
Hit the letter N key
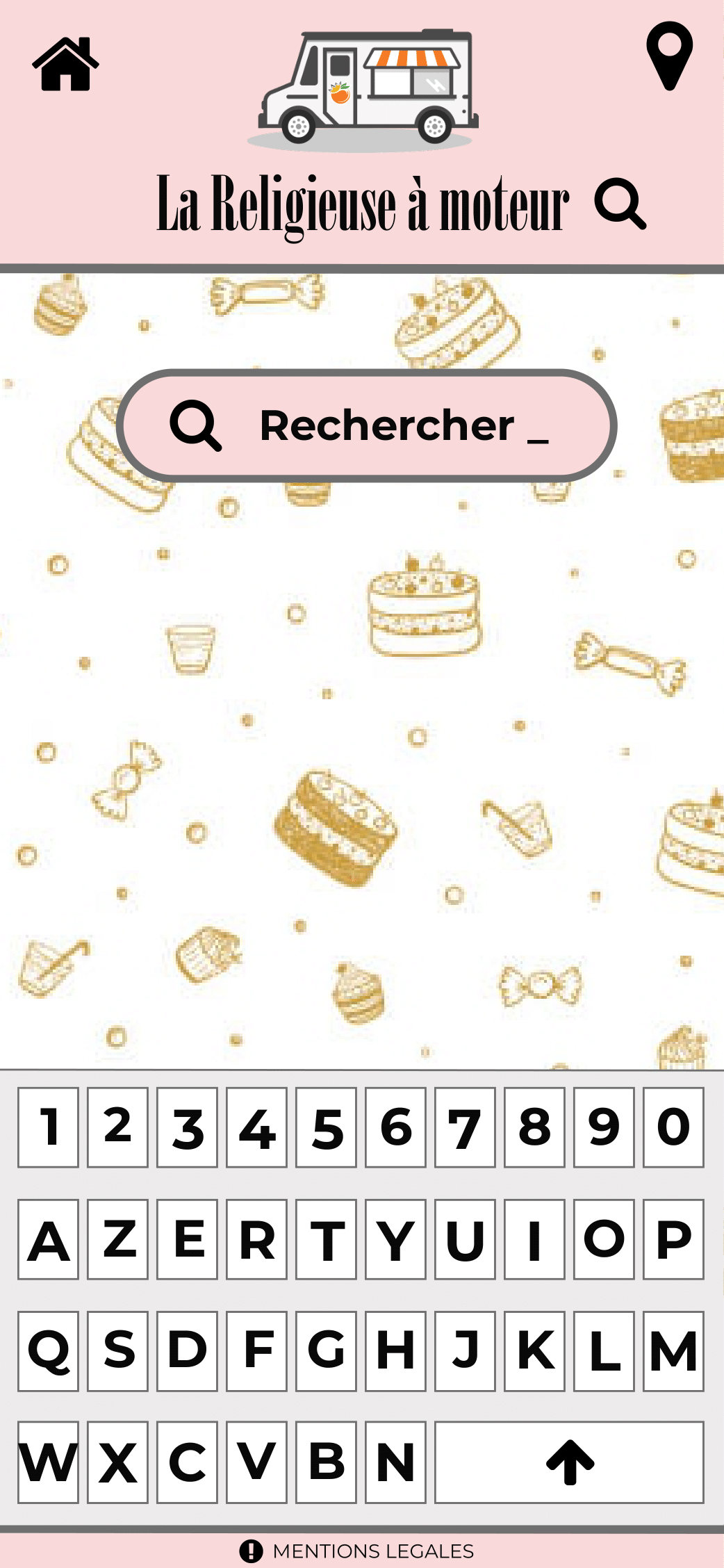coord(395,1462)
